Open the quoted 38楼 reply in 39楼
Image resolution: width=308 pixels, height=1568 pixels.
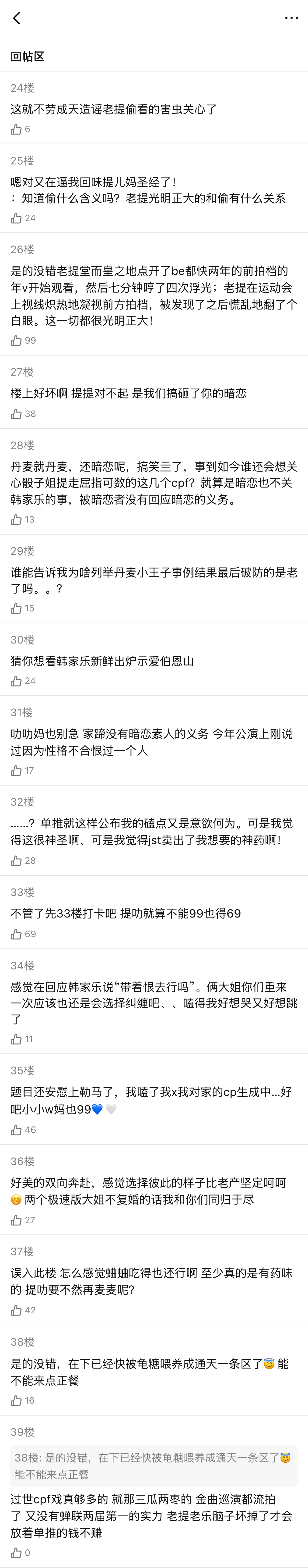tap(154, 1466)
